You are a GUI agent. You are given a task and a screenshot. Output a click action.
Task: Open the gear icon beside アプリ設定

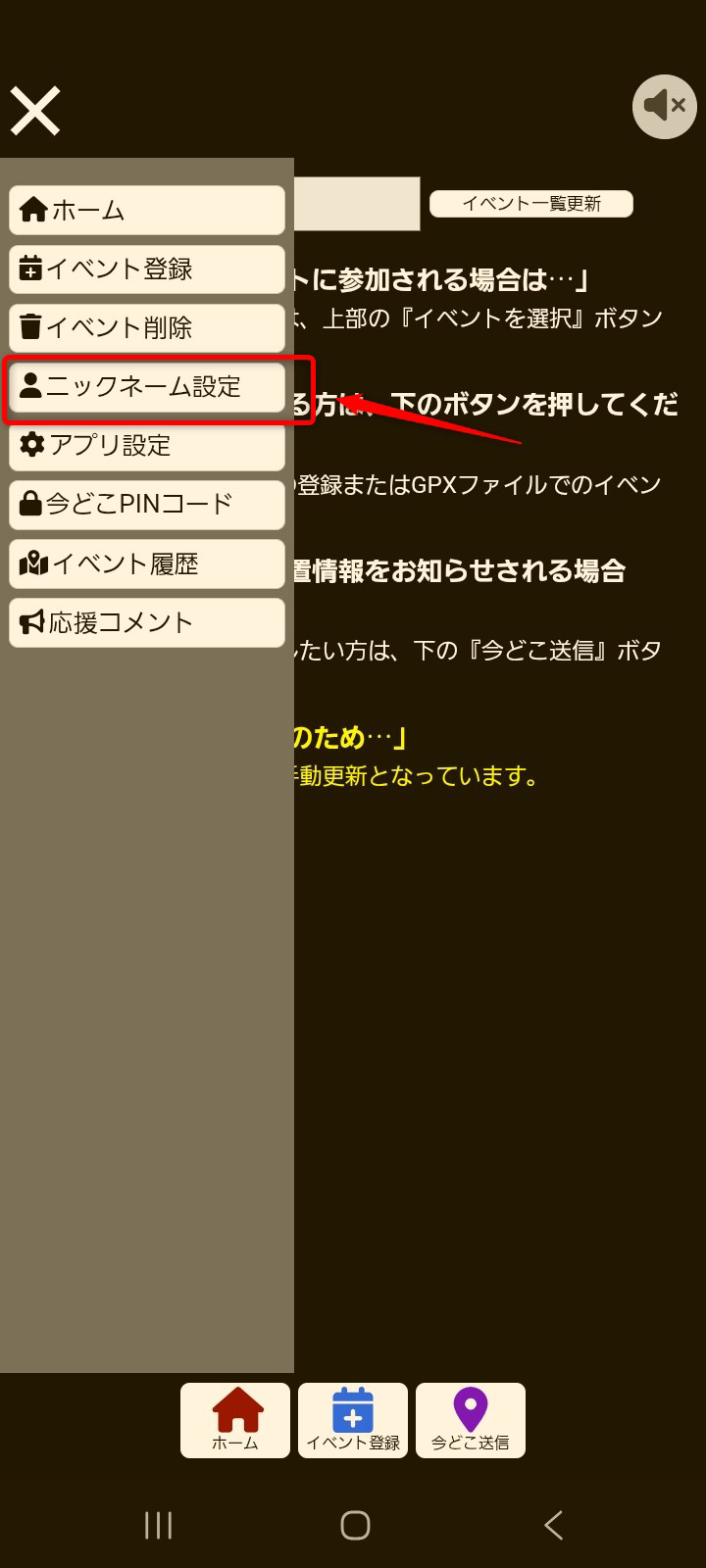pos(30,445)
